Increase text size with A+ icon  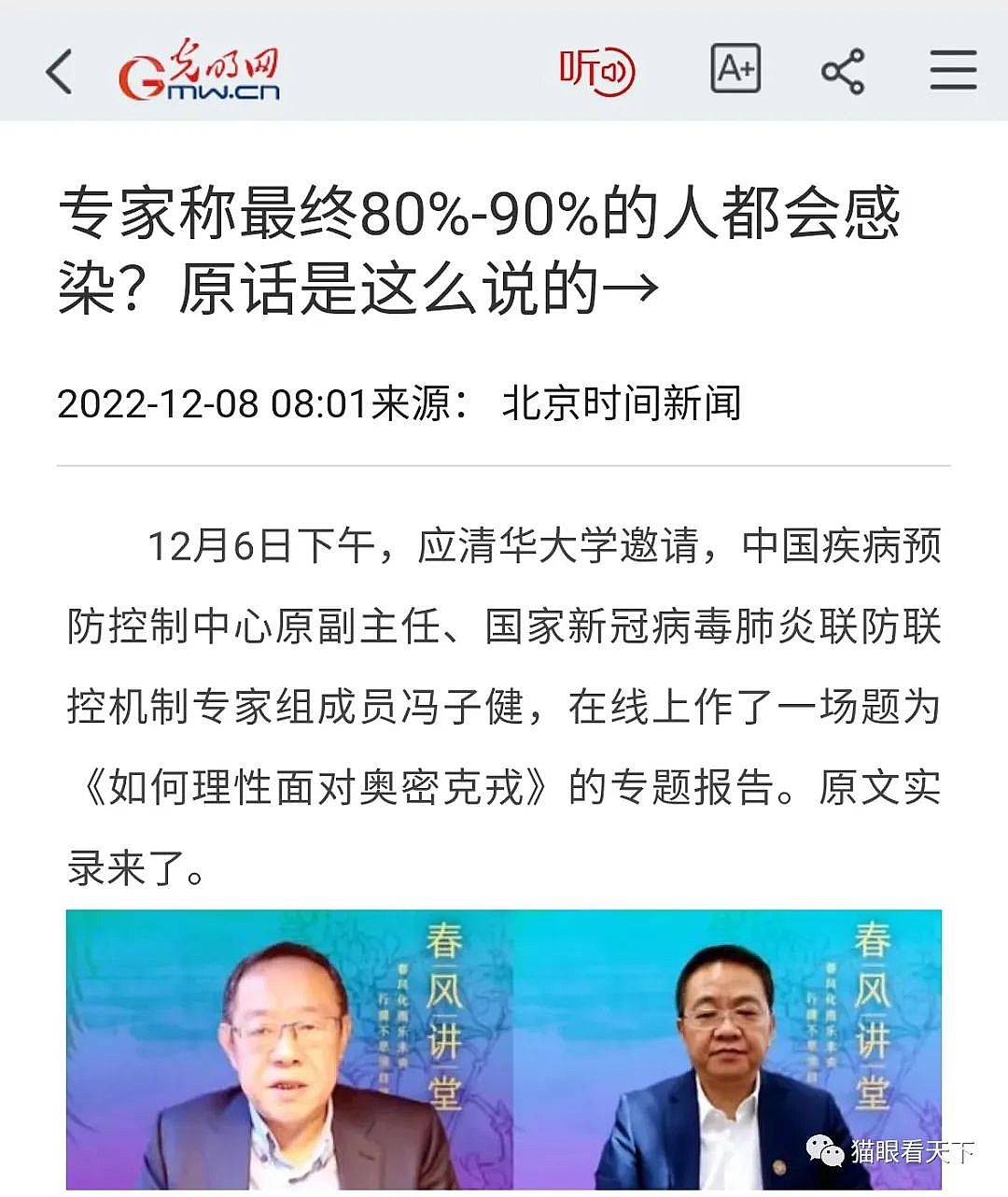click(735, 69)
